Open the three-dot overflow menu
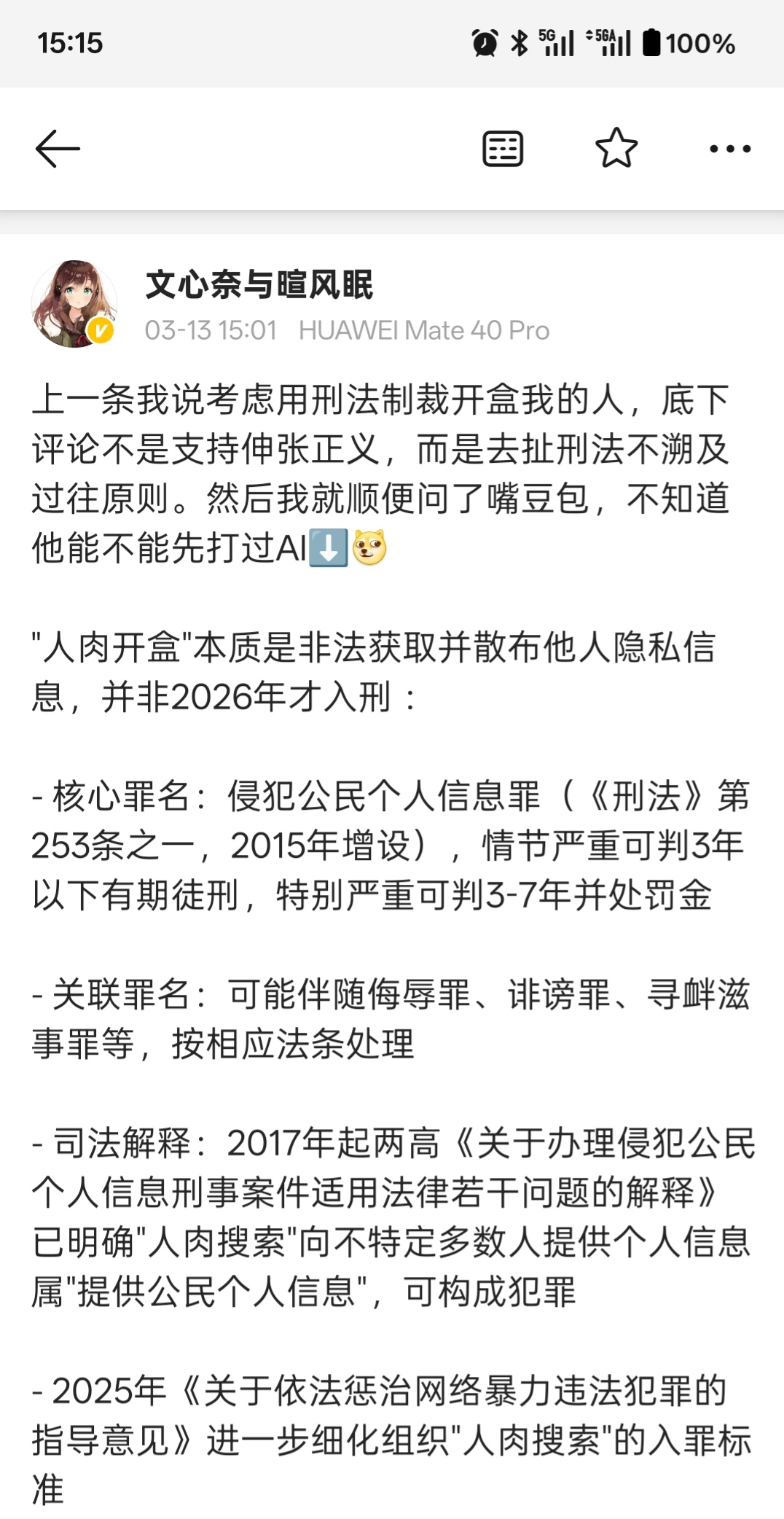 [x=730, y=149]
